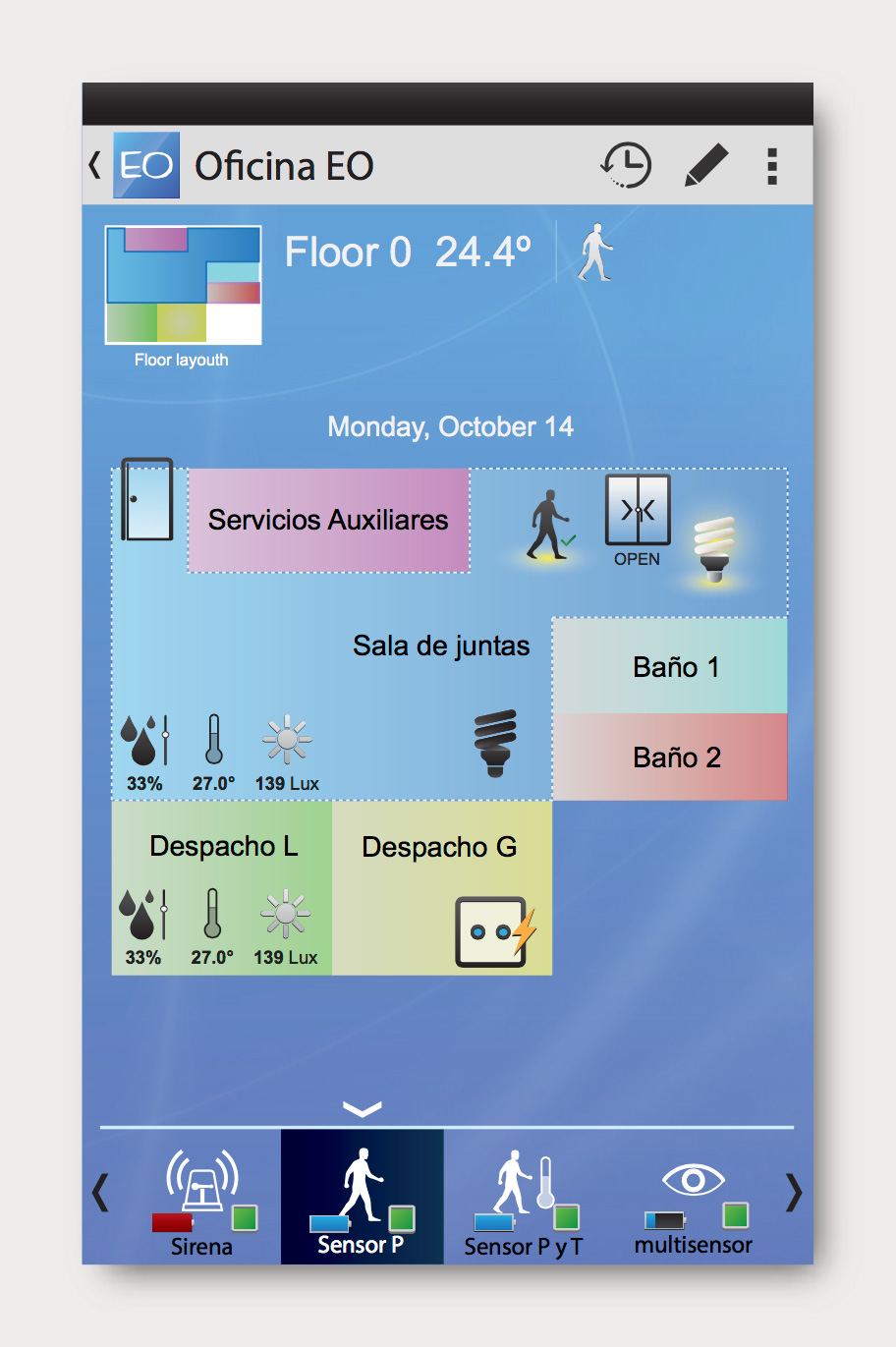Select the Servicios Auxiliares room

coord(328,520)
